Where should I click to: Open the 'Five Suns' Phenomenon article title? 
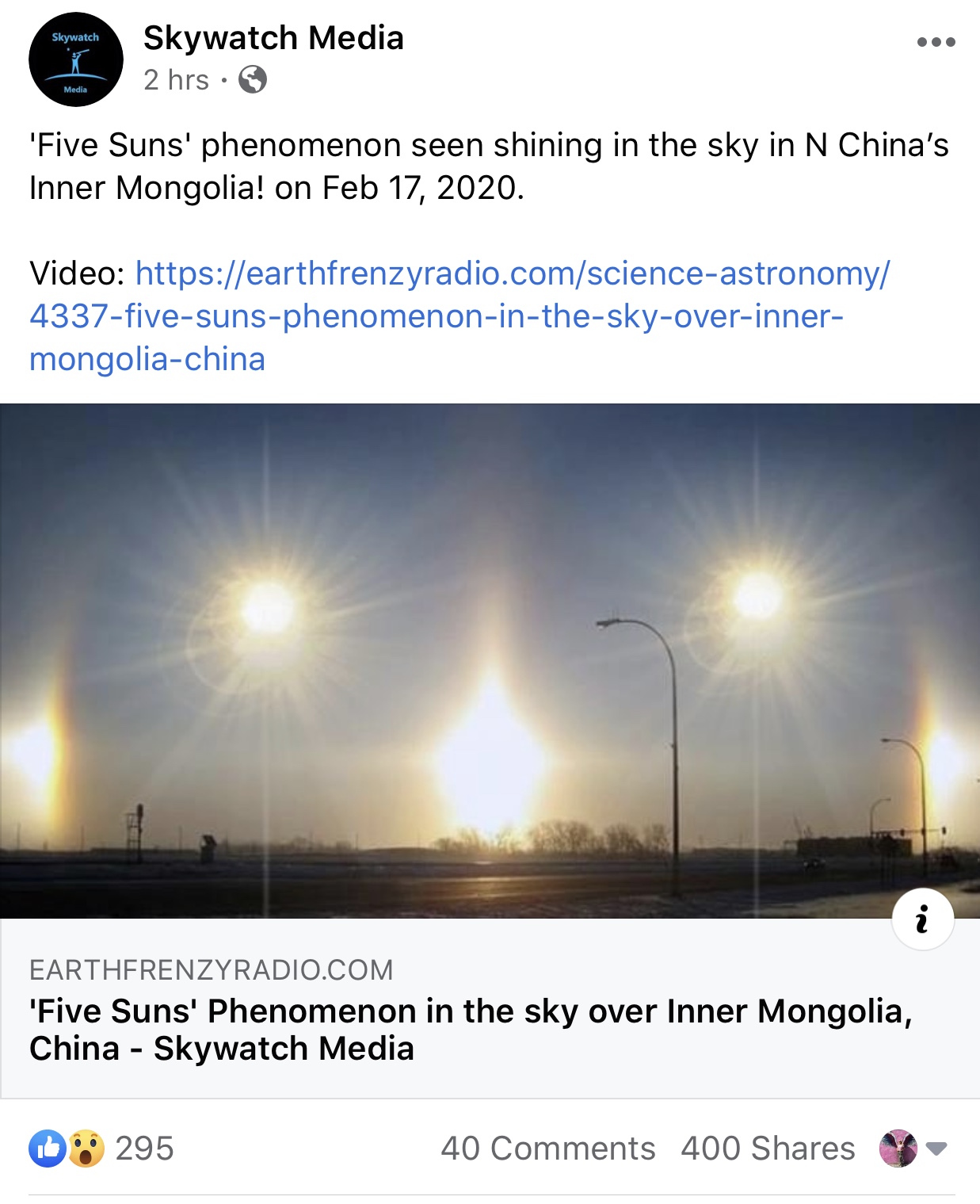(470, 1029)
